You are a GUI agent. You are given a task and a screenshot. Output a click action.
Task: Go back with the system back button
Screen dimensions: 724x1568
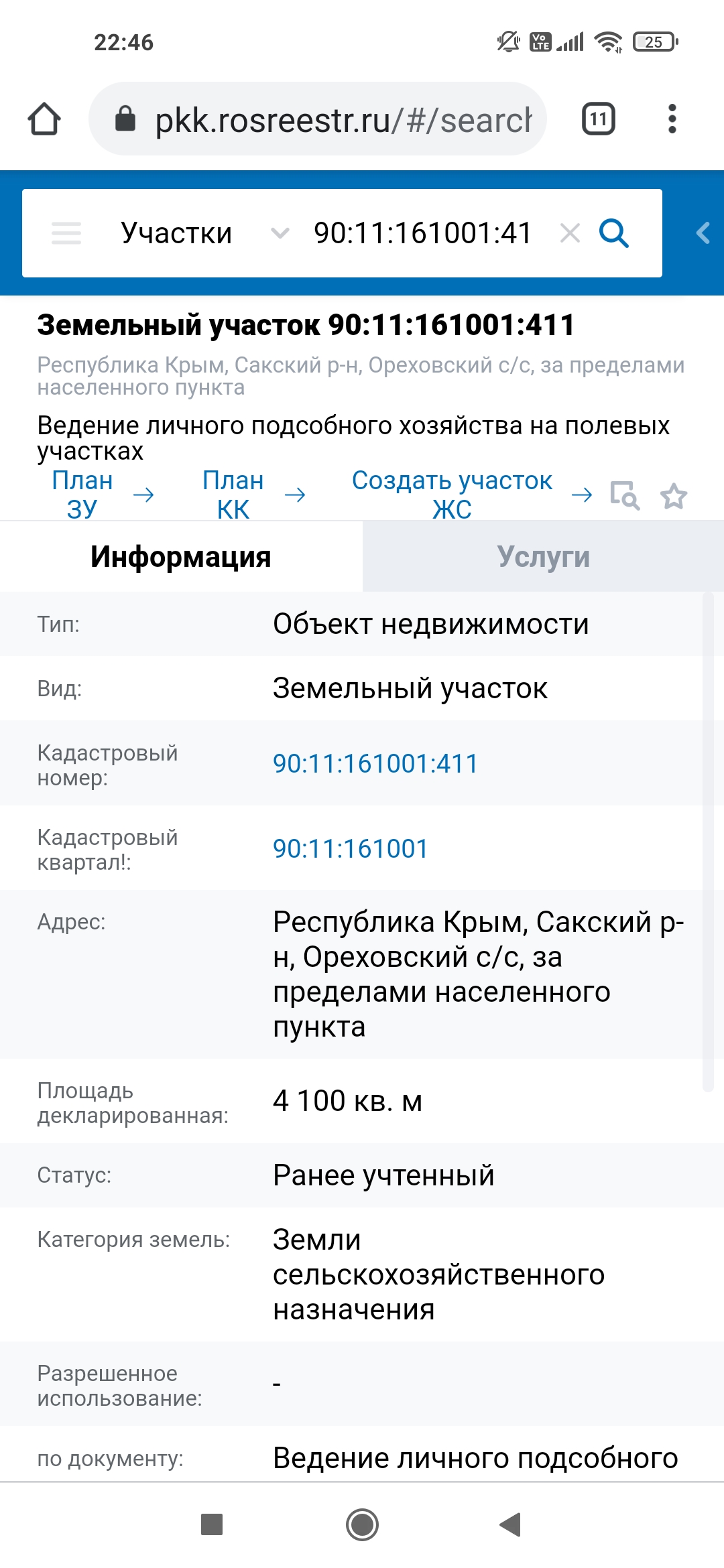point(511,1524)
